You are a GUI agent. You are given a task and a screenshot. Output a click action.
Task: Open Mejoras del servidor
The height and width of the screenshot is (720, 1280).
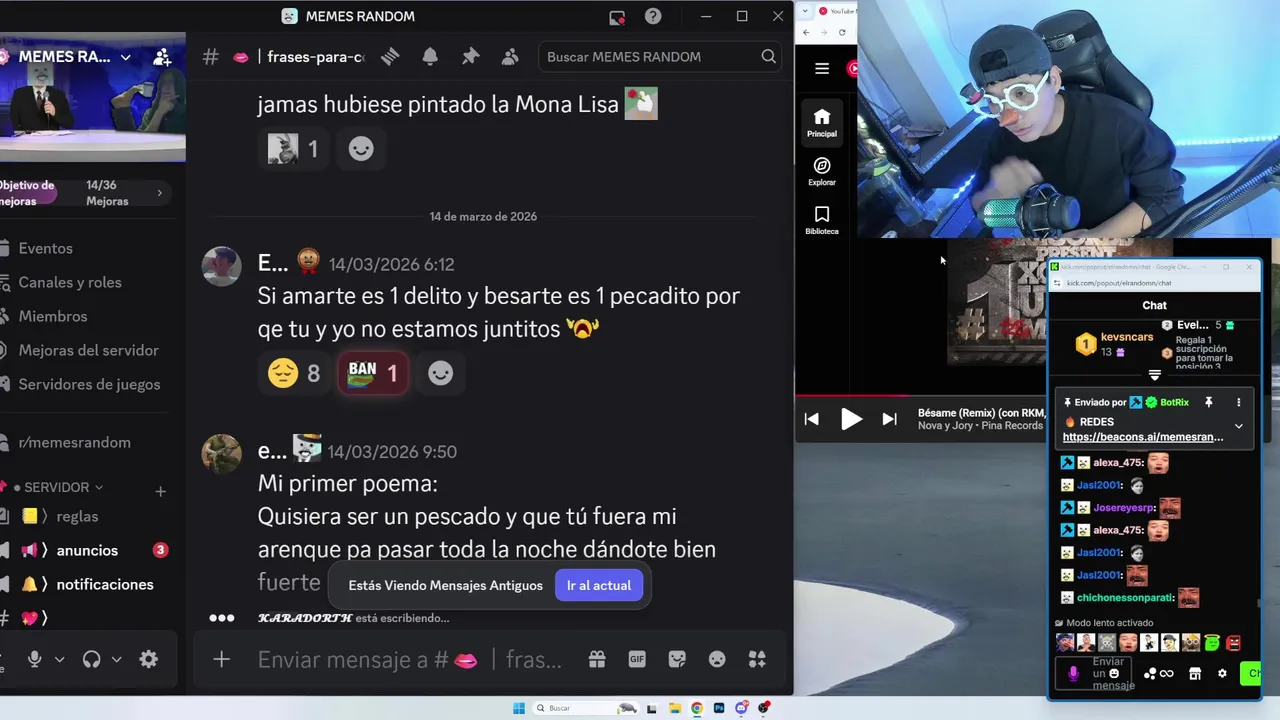click(x=88, y=350)
